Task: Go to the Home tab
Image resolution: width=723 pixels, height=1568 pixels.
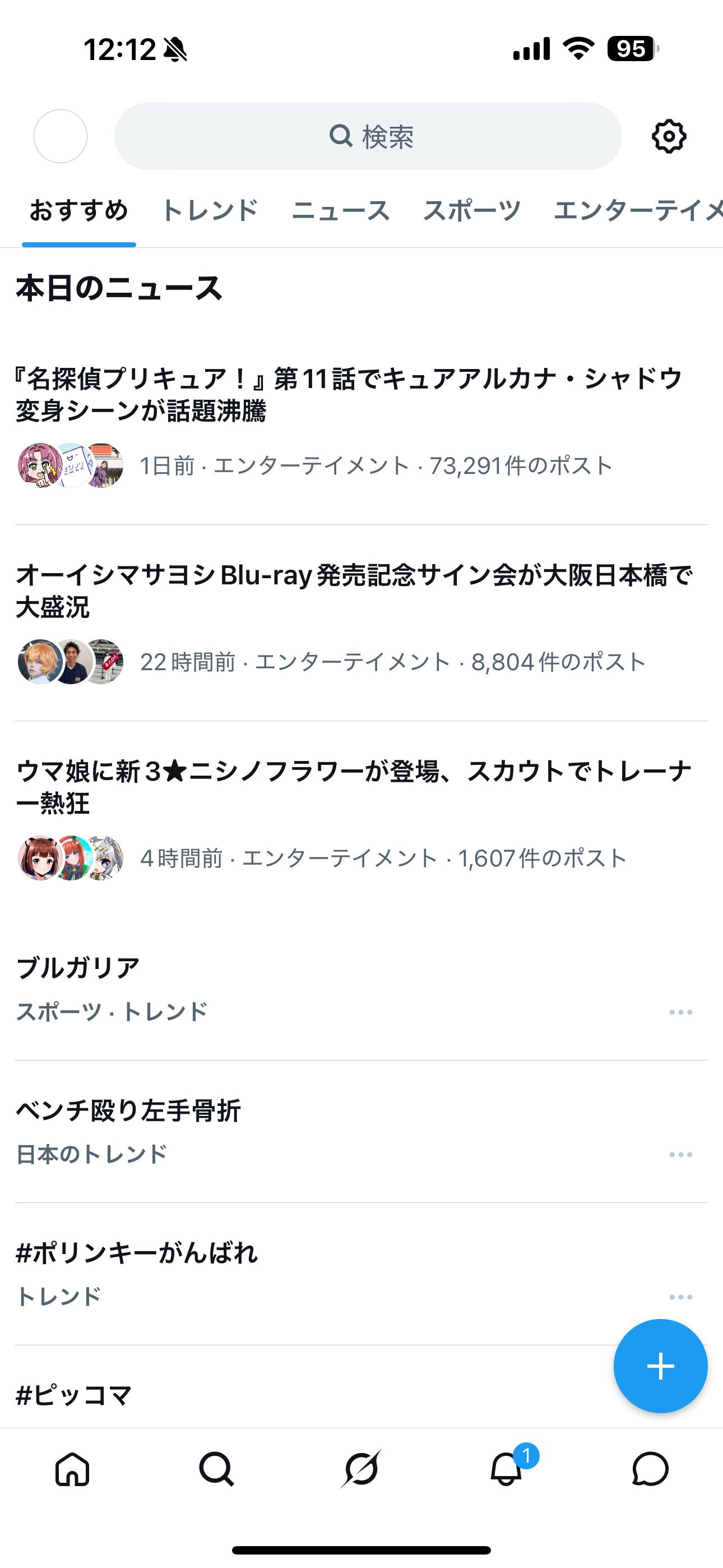Action: point(72,1469)
